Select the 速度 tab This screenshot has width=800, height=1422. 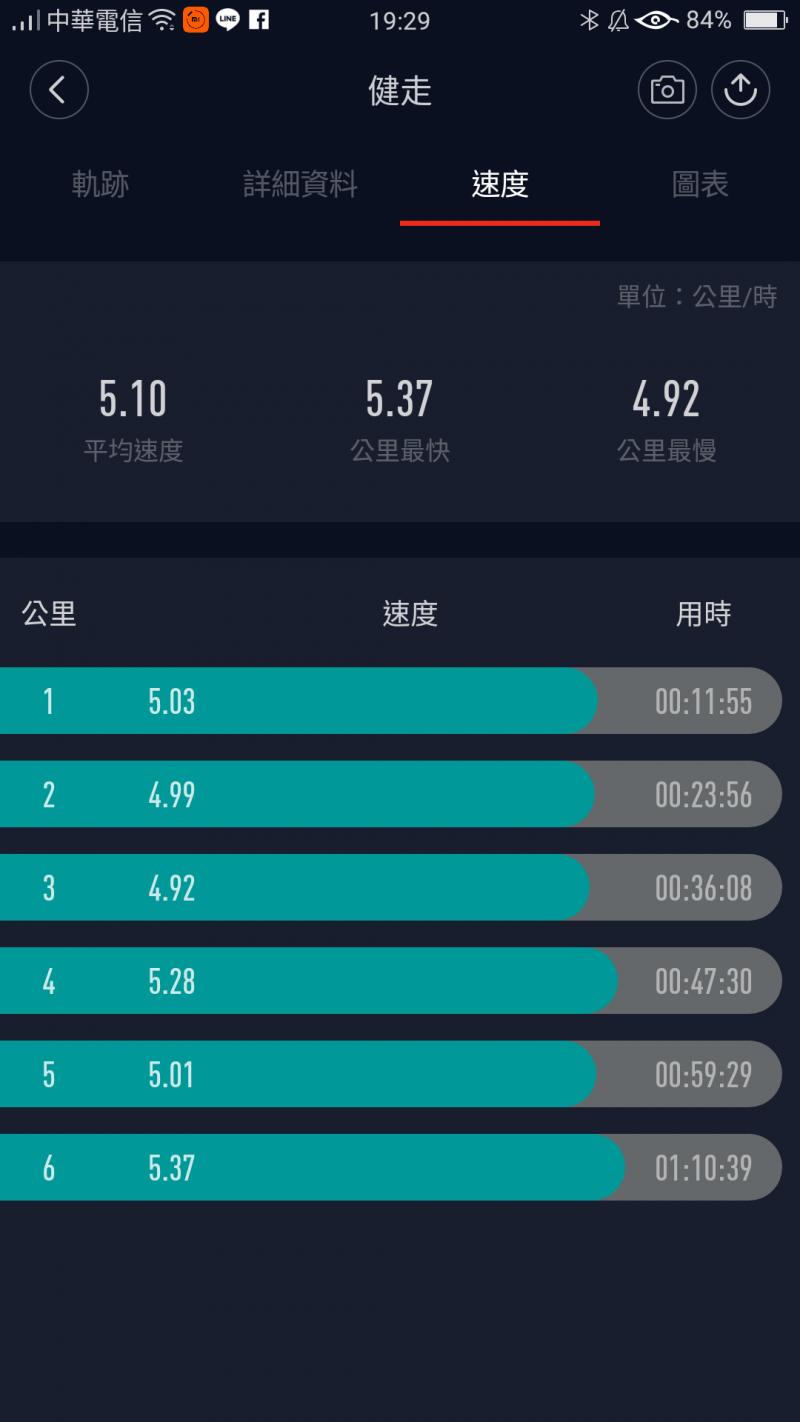(x=499, y=184)
